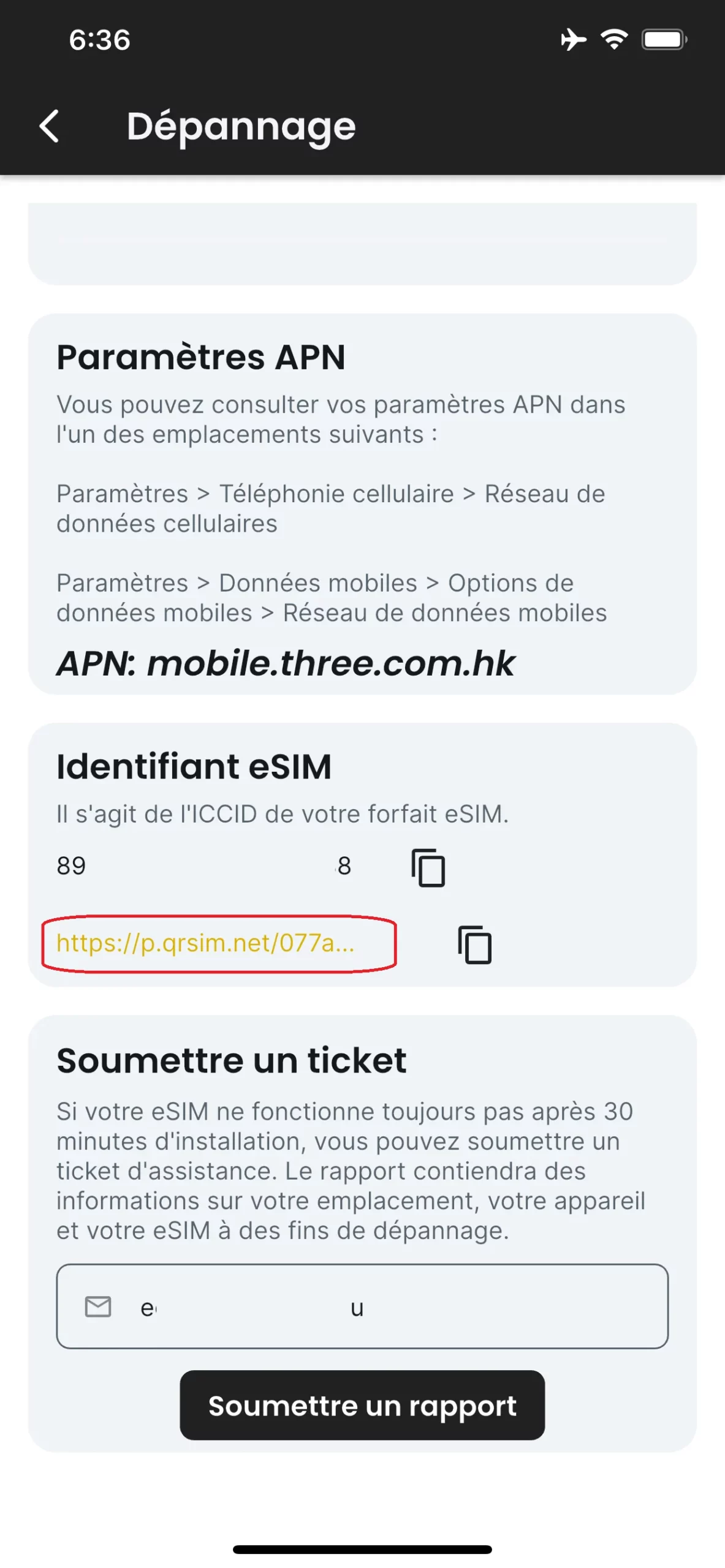Tap the Soumettre un ticket heading
725x1568 pixels.
click(231, 1060)
